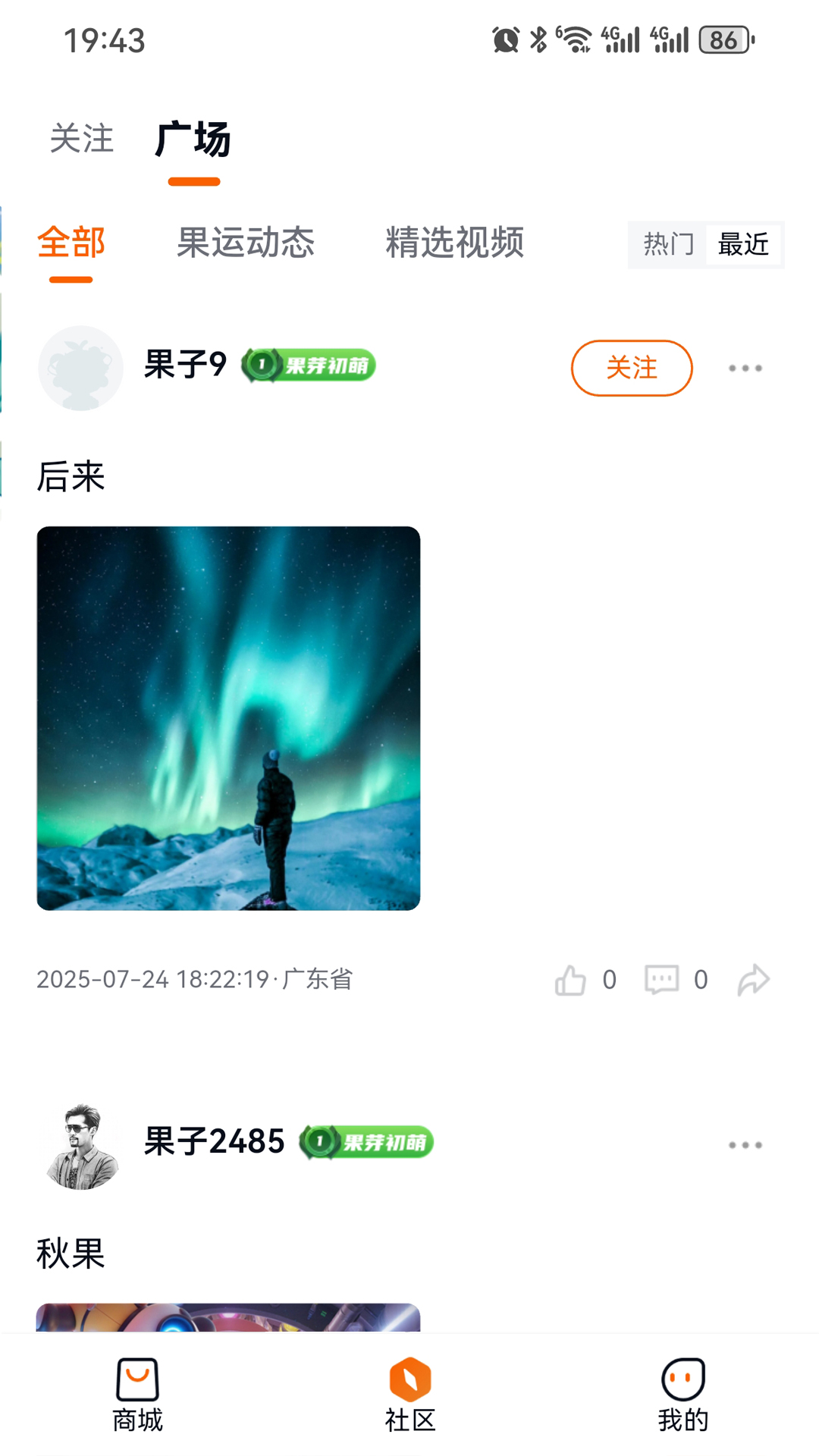Open 果子9's profile avatar

80,368
